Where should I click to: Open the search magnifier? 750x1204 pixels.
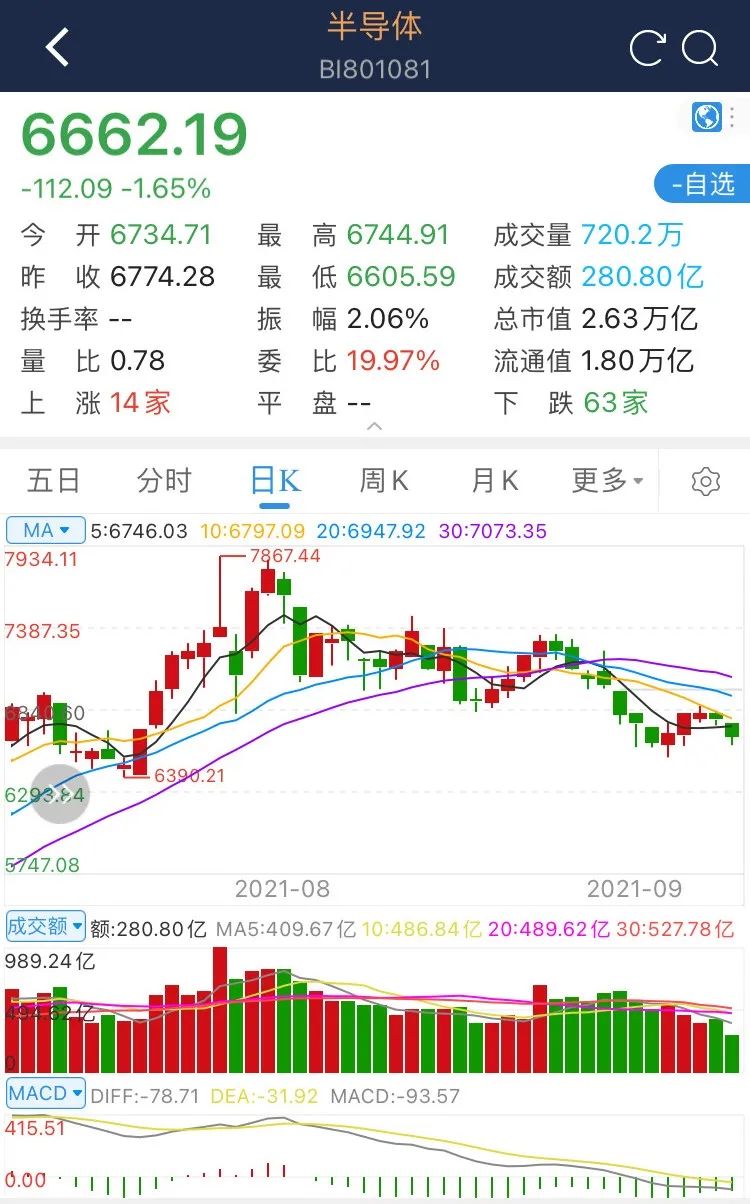pos(701,48)
